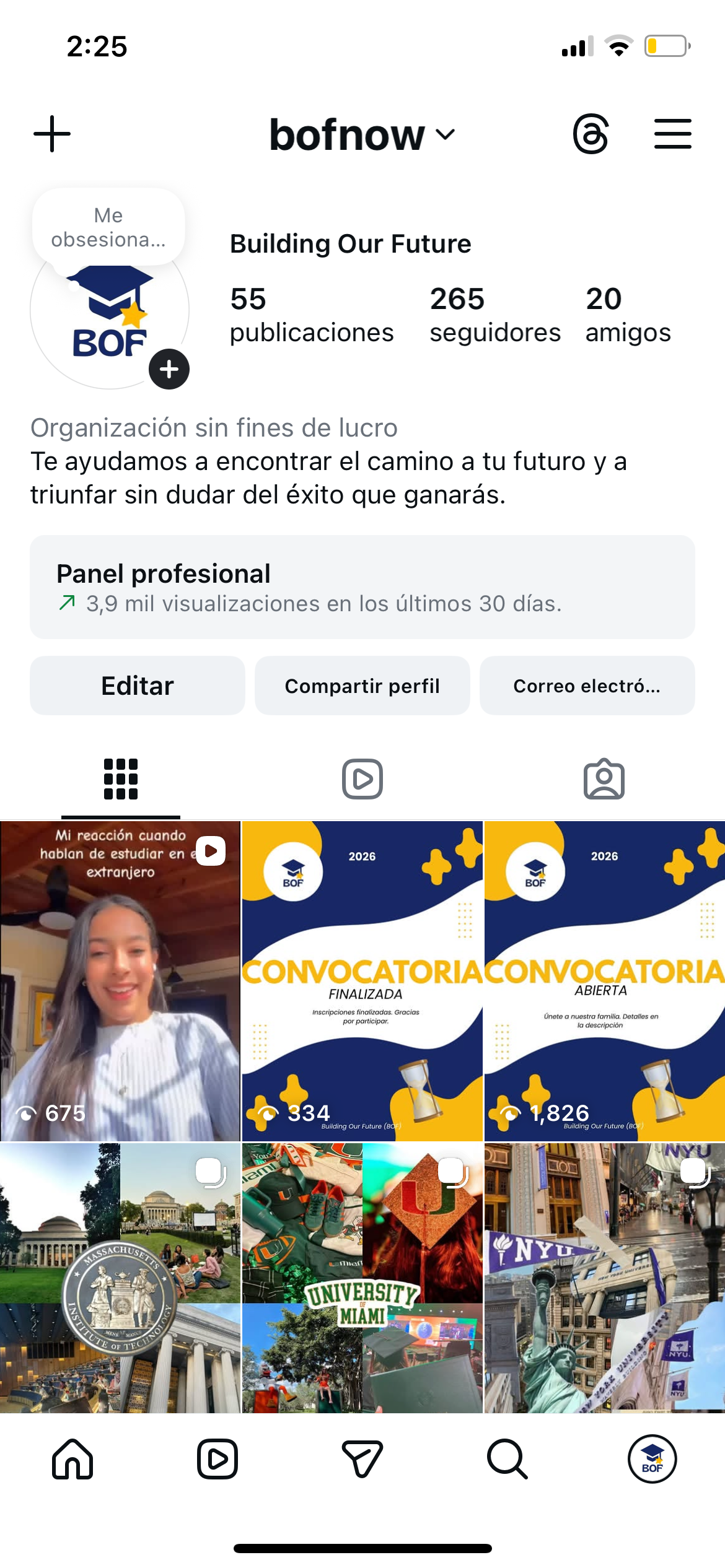Tap the Compartir perfil button
The width and height of the screenshot is (725, 1568).
point(362,686)
